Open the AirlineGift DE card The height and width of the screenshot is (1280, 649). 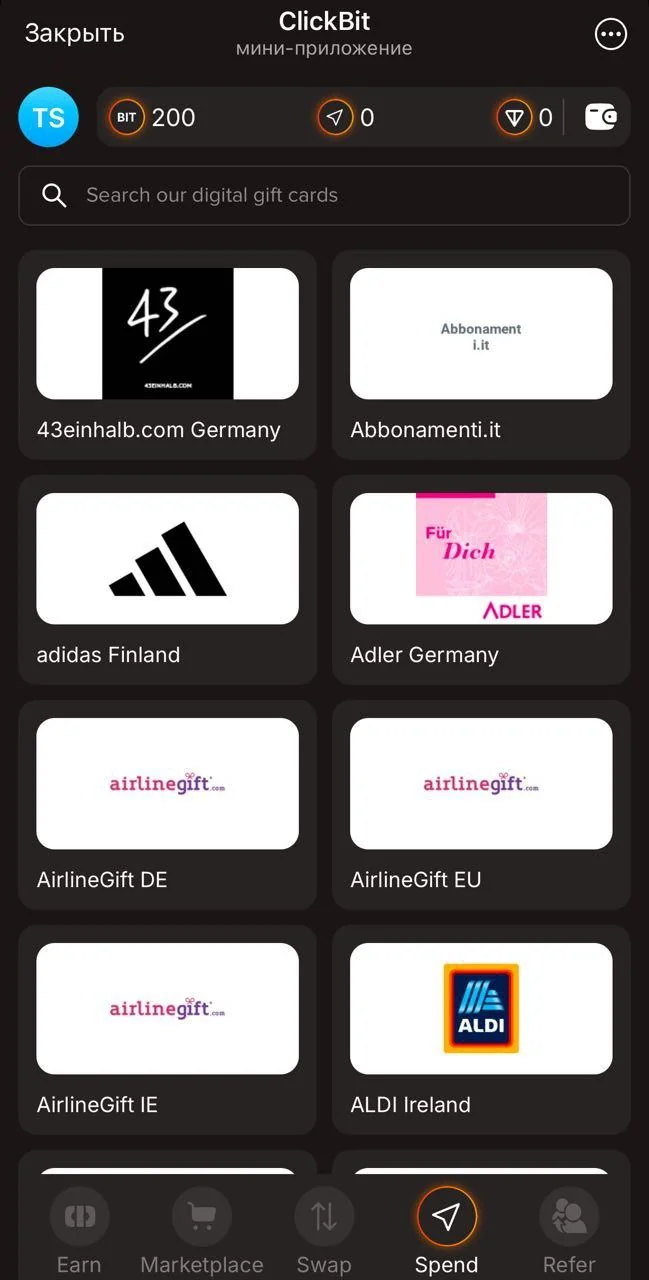coord(167,805)
